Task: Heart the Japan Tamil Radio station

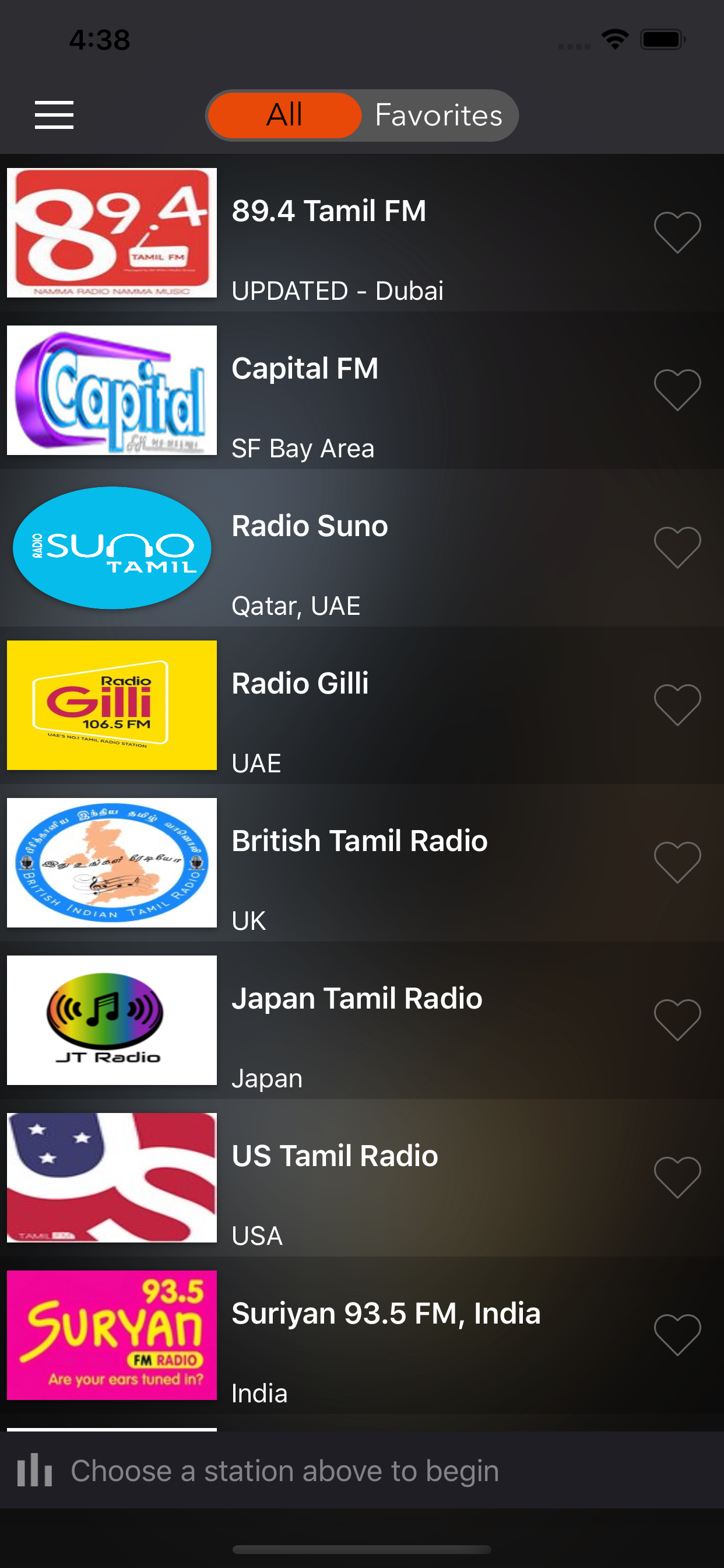Action: pos(677,1021)
